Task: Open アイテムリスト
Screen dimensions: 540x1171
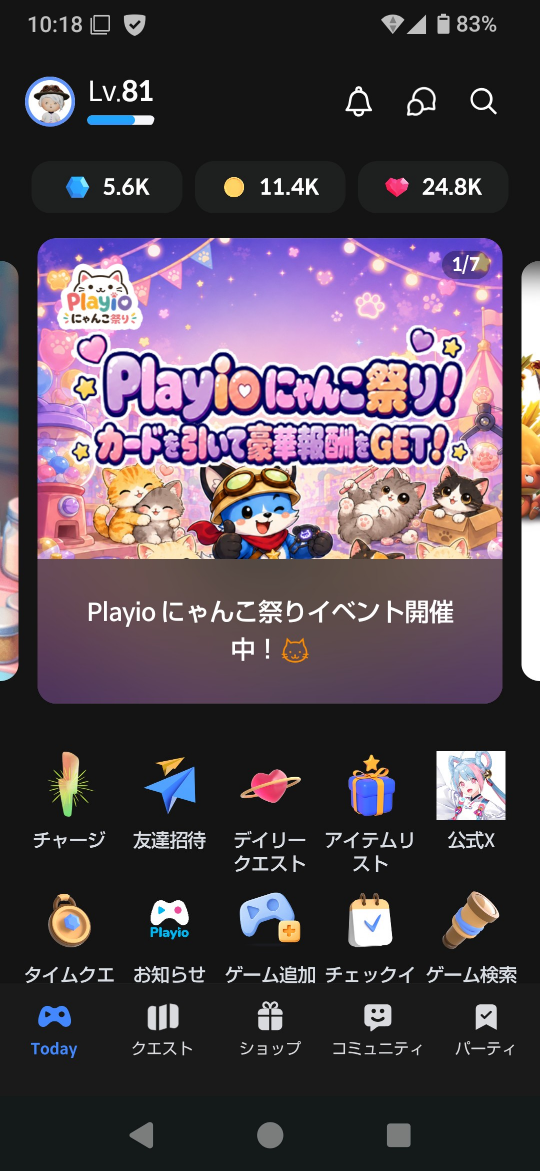Action: [370, 813]
